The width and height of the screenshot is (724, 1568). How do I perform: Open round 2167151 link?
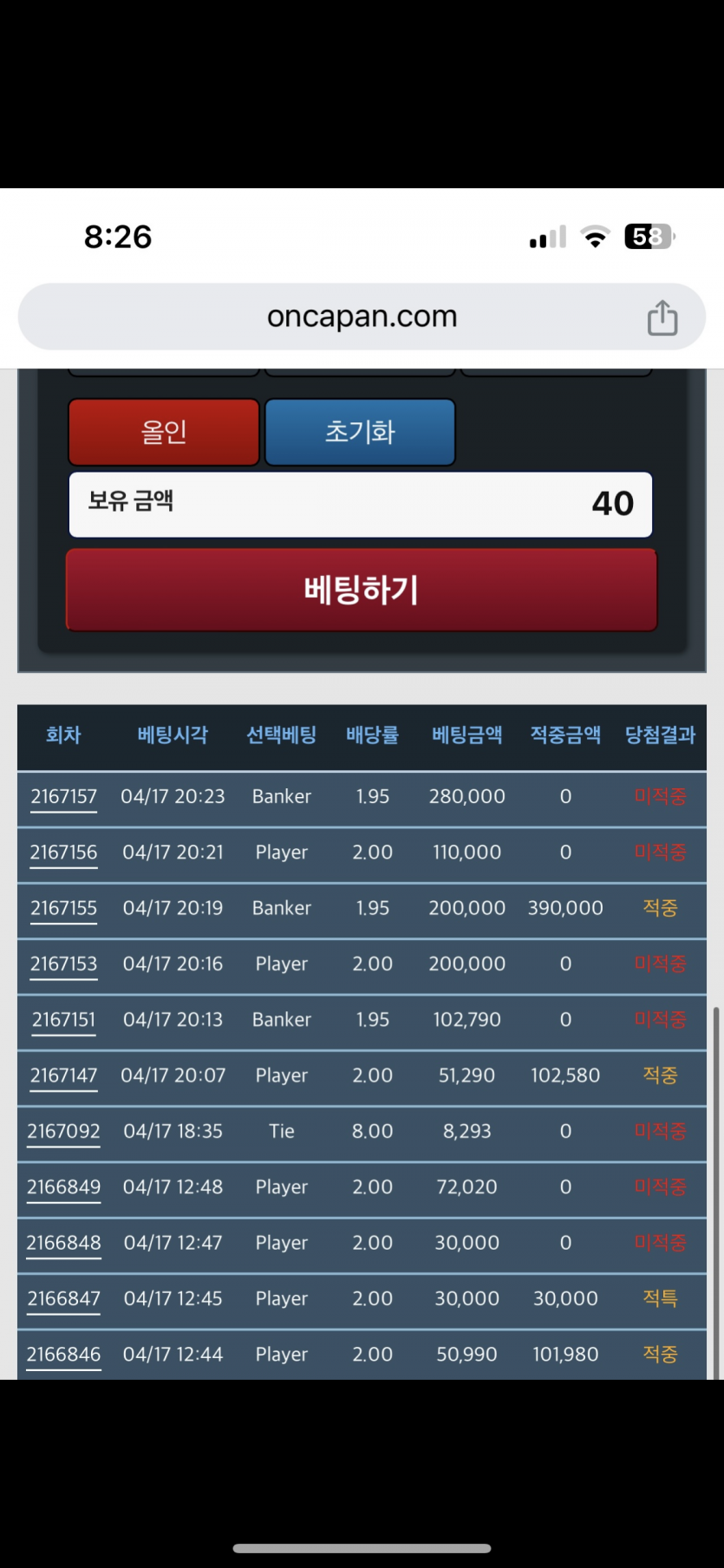click(x=64, y=1020)
